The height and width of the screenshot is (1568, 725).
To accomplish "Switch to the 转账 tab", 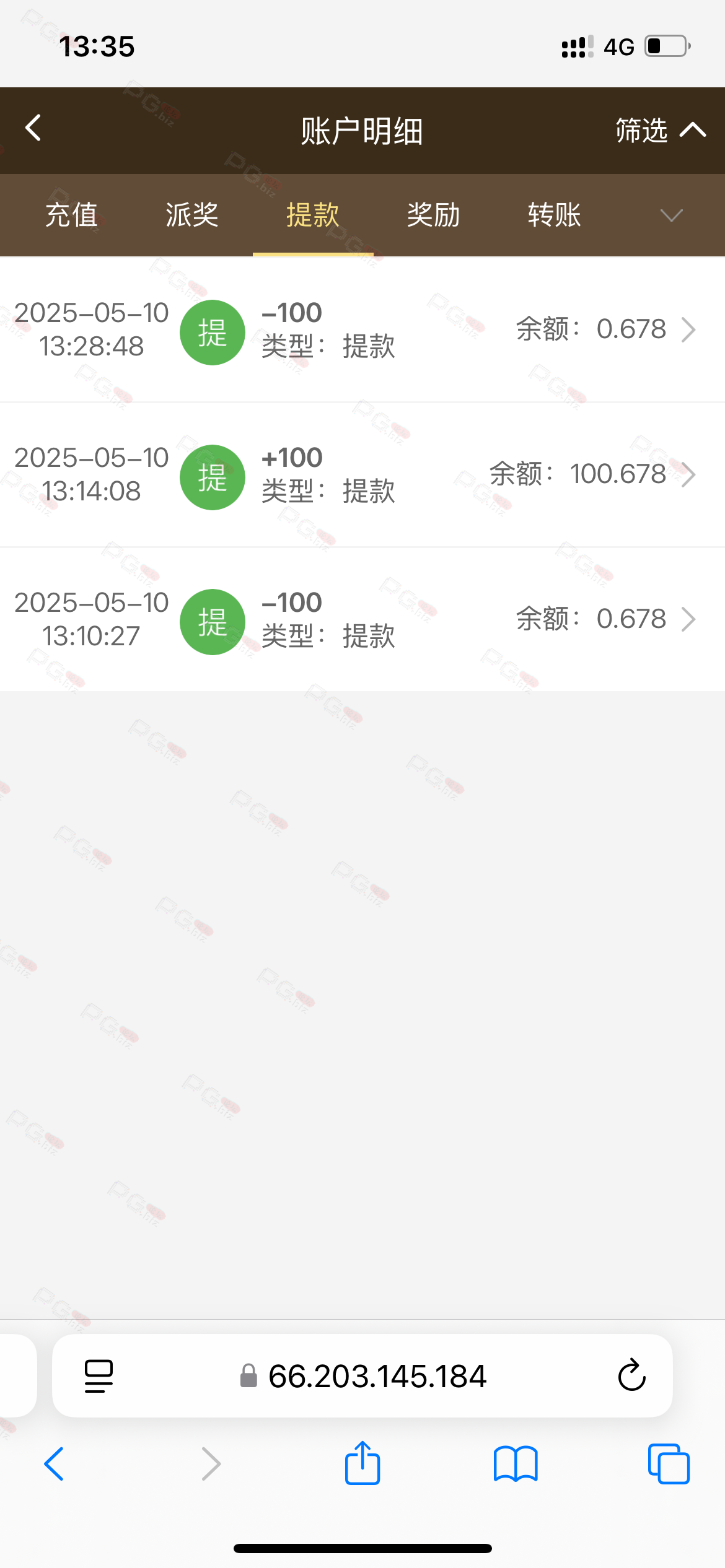I will 555,215.
